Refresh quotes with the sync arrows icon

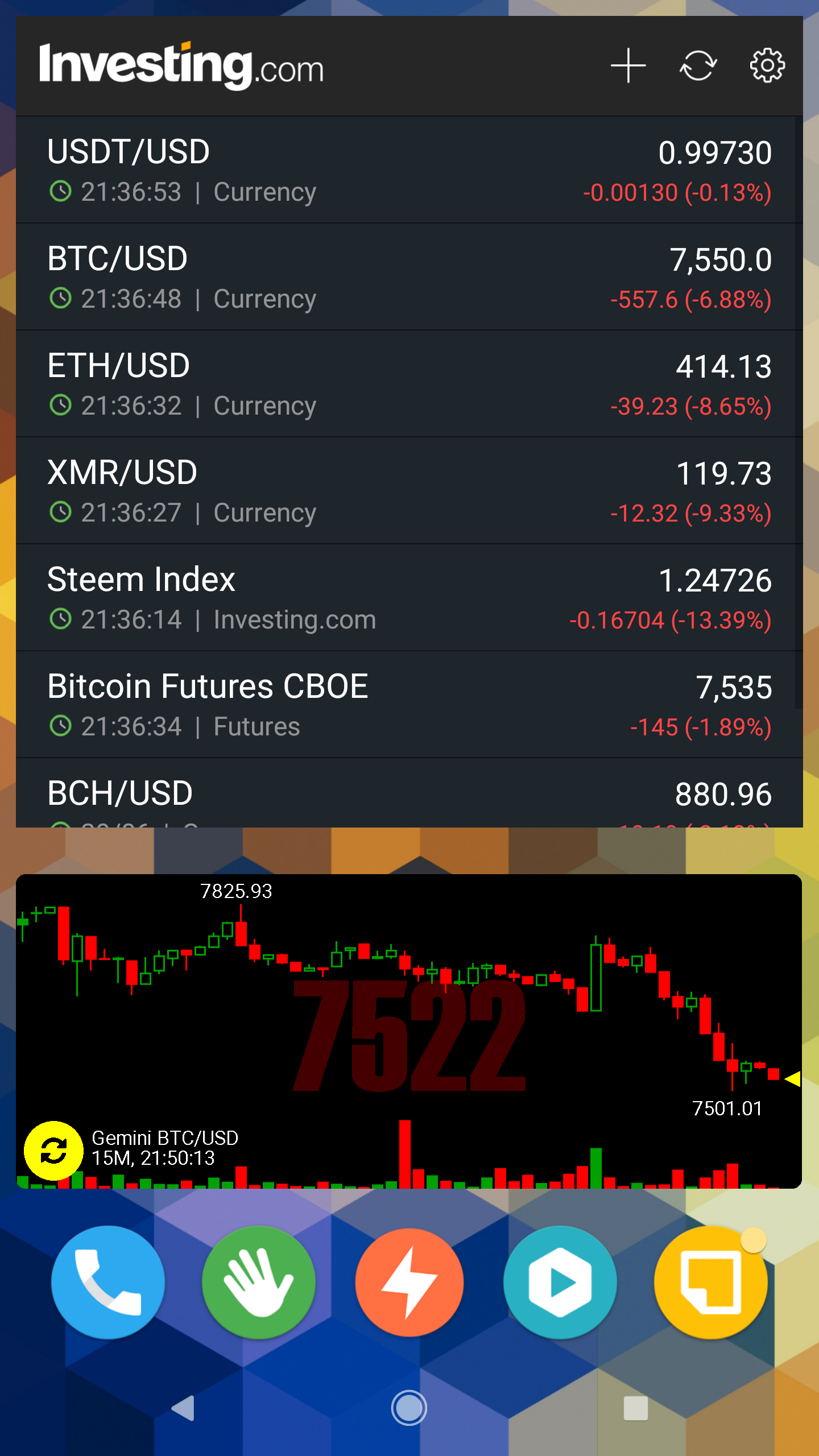click(x=697, y=65)
